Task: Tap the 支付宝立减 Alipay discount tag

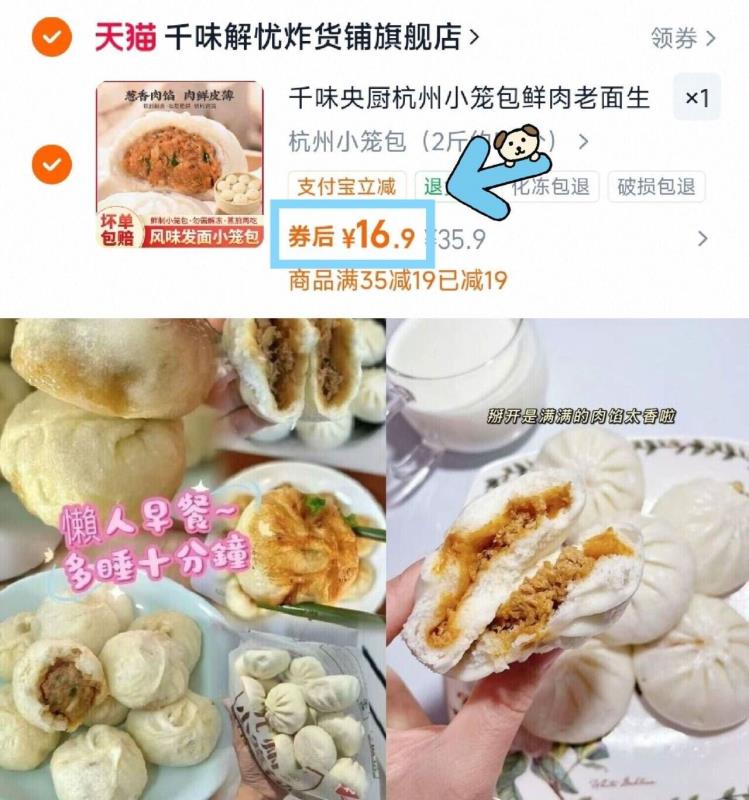Action: (x=346, y=184)
